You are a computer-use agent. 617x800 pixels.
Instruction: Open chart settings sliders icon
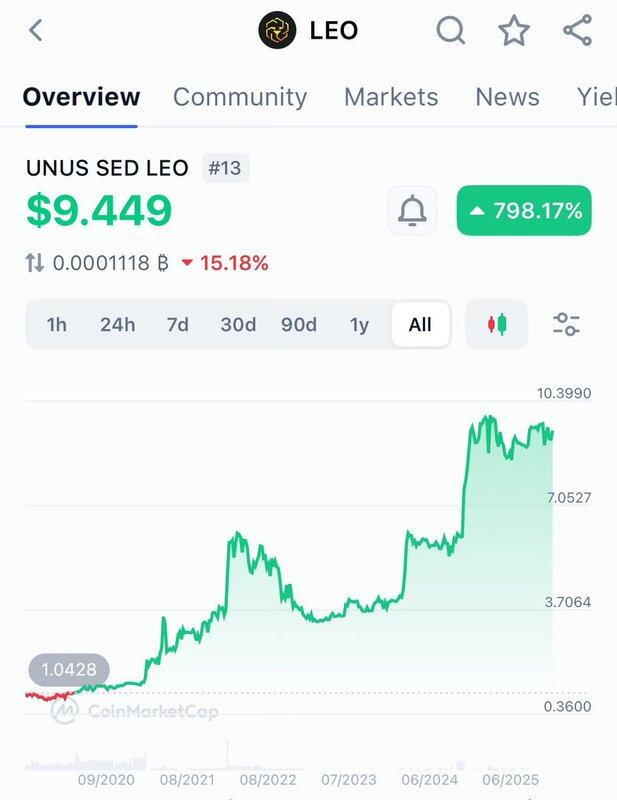pos(567,325)
